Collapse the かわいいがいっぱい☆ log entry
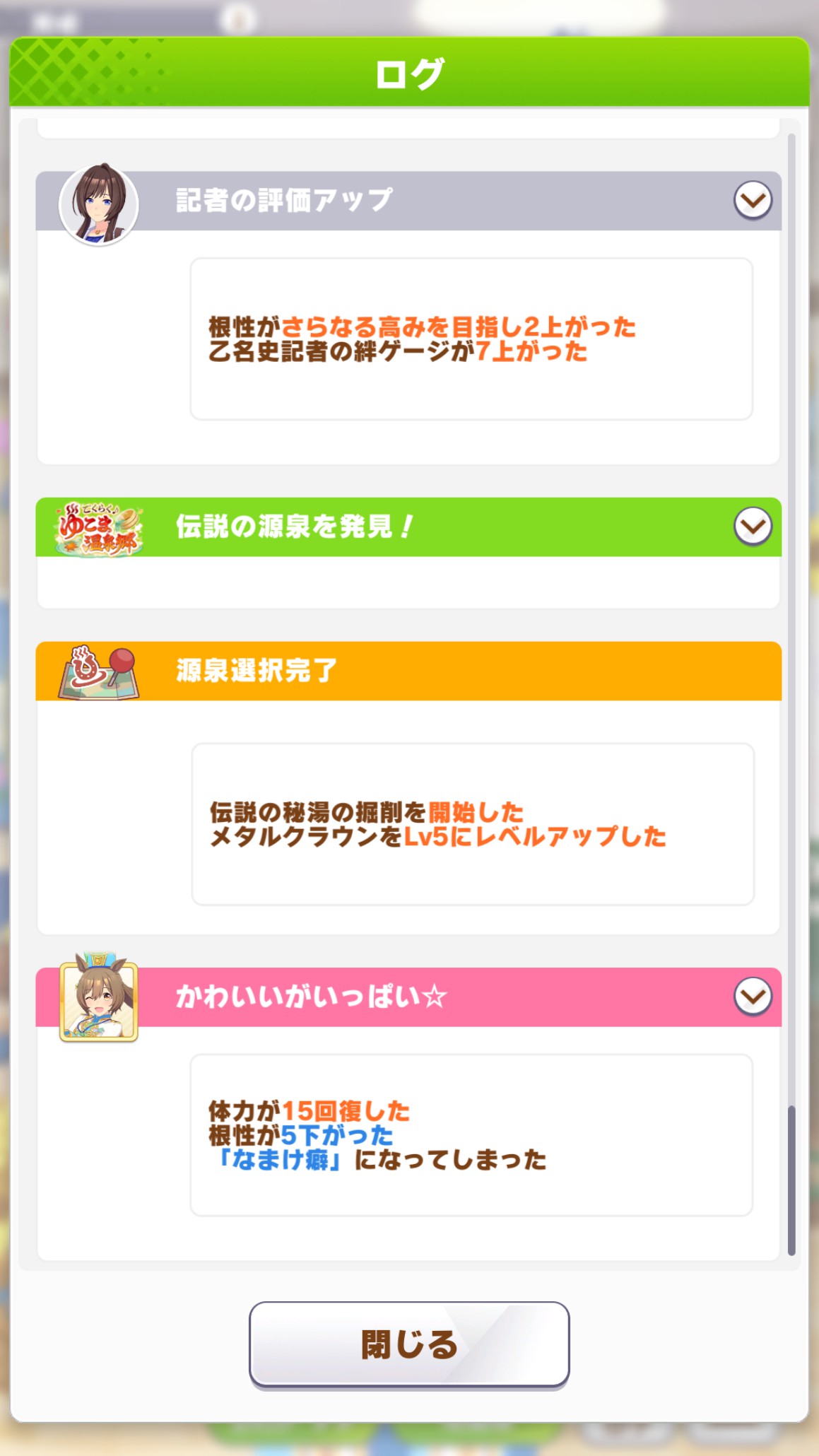Viewport: 819px width, 1456px height. tap(753, 997)
